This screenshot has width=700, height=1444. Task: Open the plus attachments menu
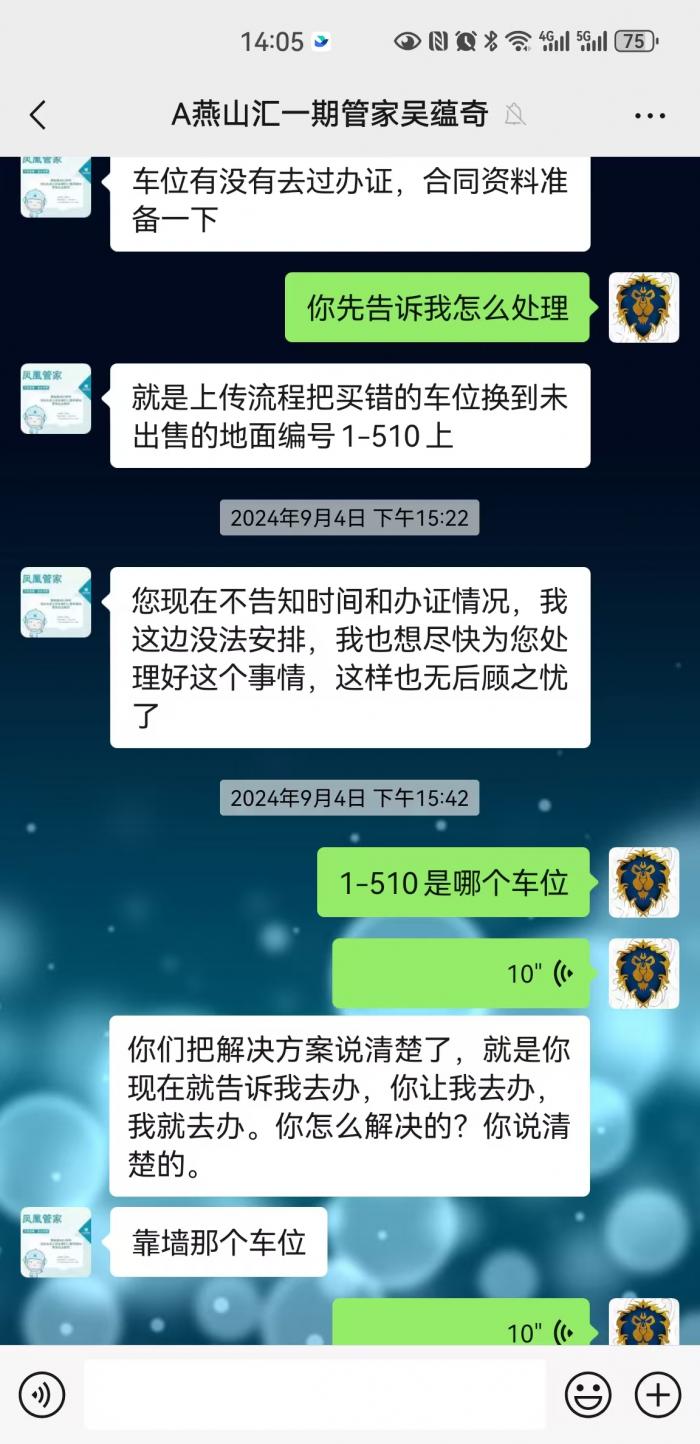(x=658, y=1394)
